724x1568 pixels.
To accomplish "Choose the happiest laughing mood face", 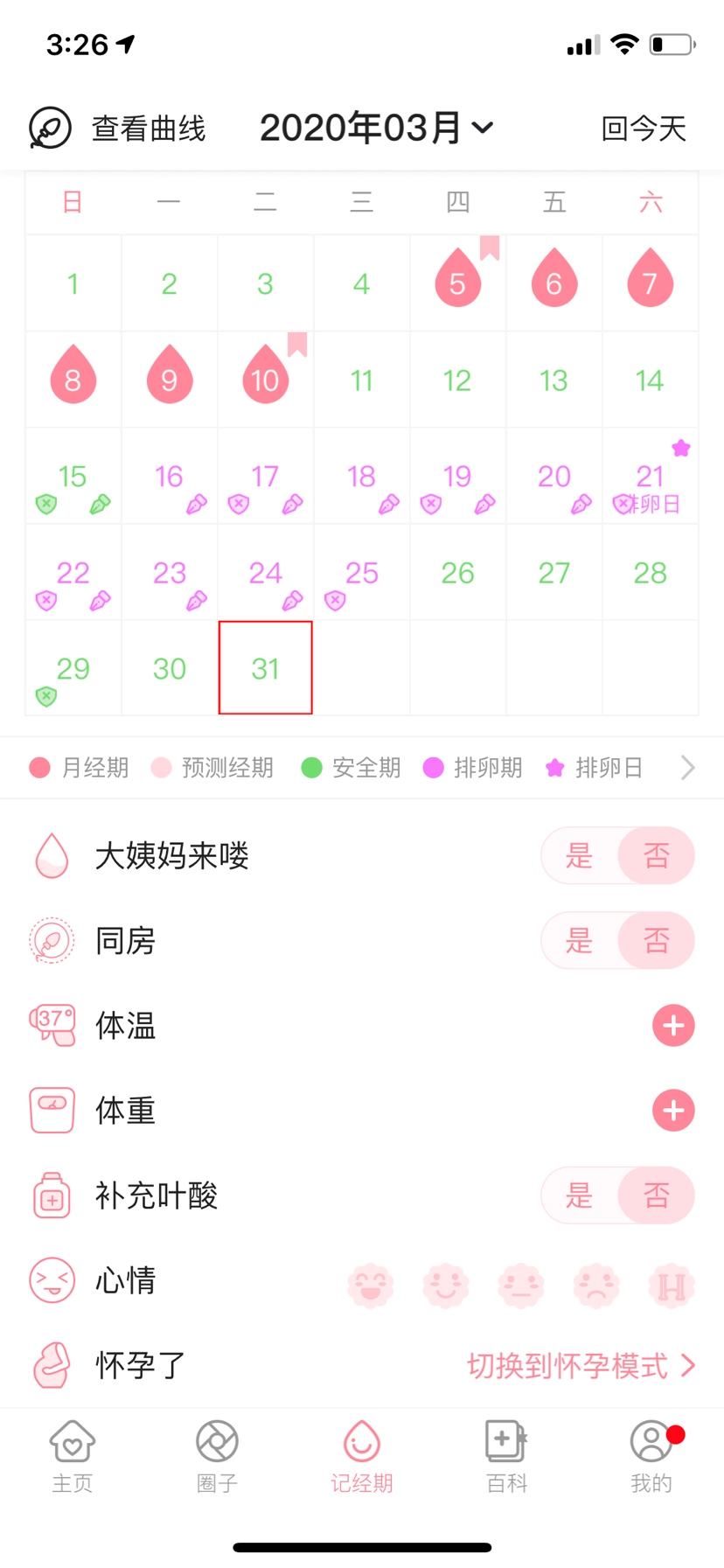I will coord(370,1286).
